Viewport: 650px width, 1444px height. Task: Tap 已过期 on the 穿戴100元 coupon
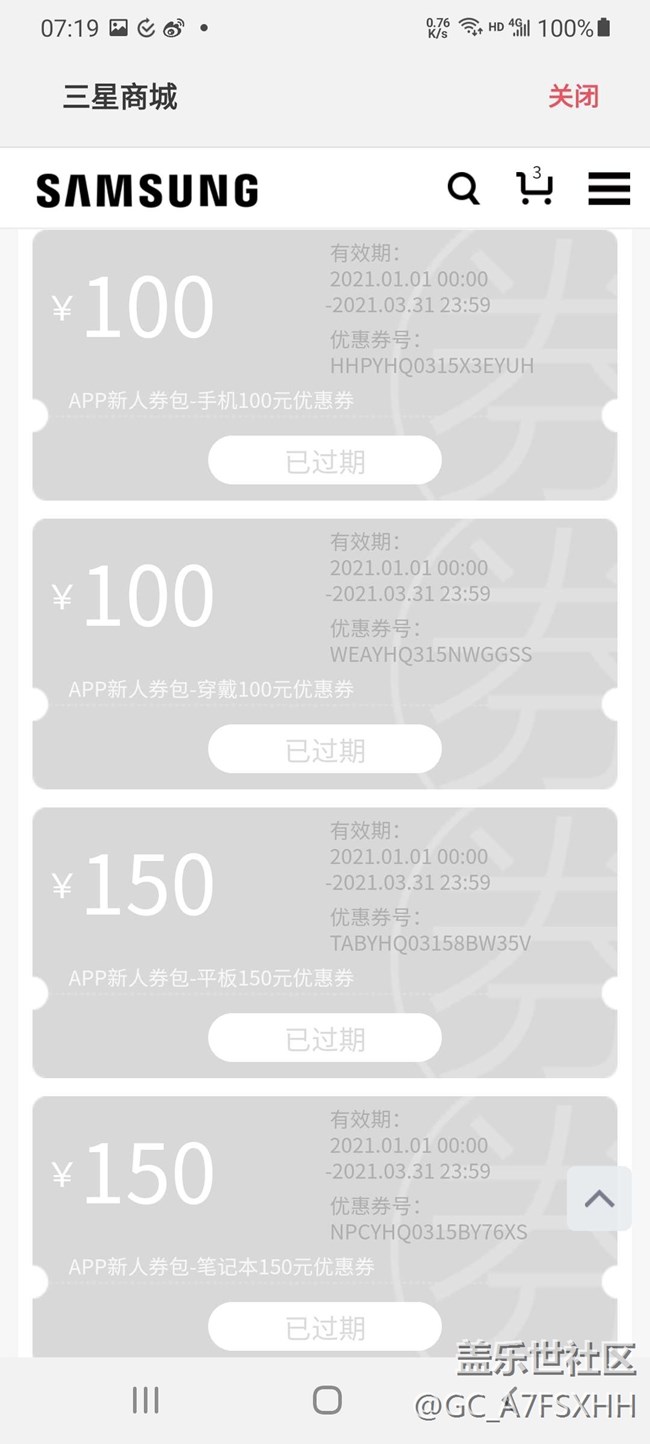325,750
